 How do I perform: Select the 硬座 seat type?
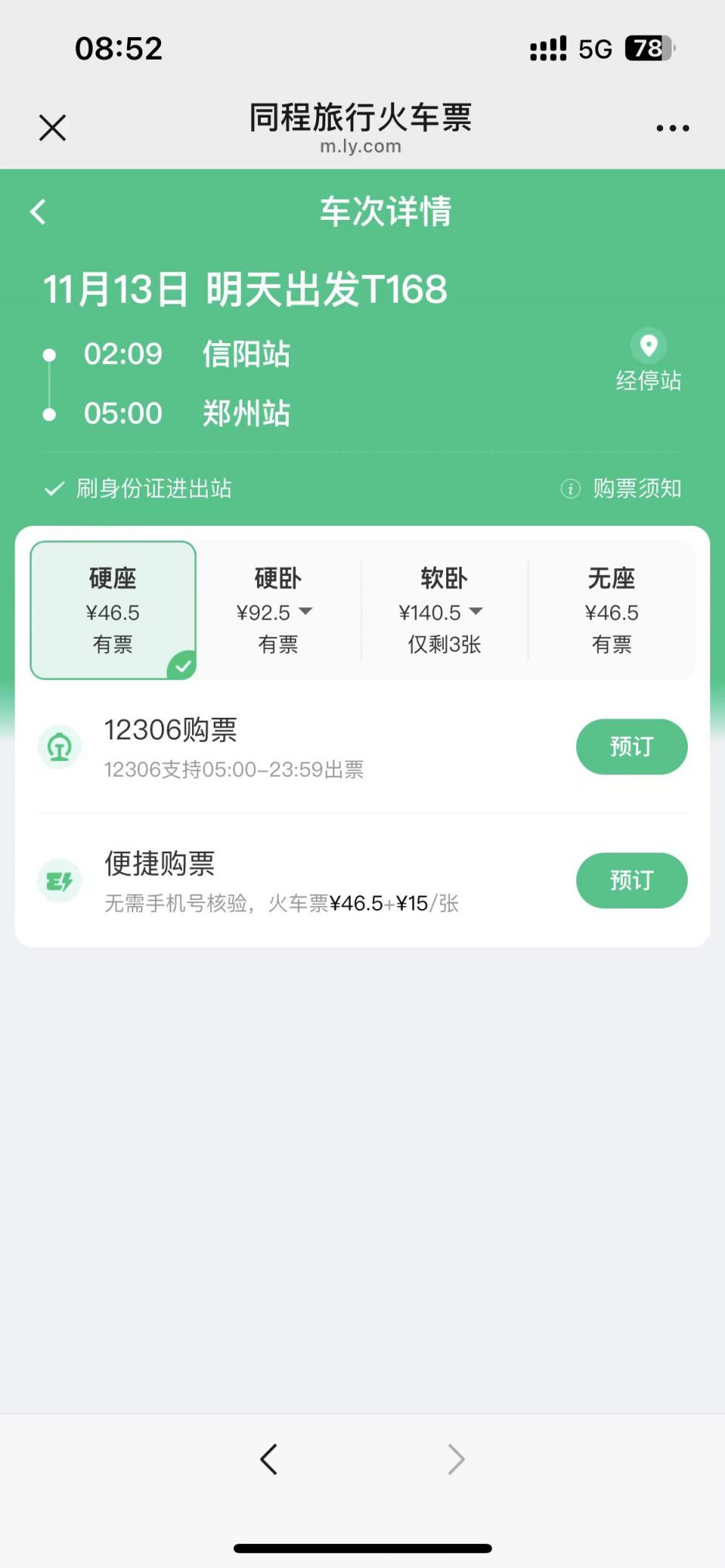113,610
